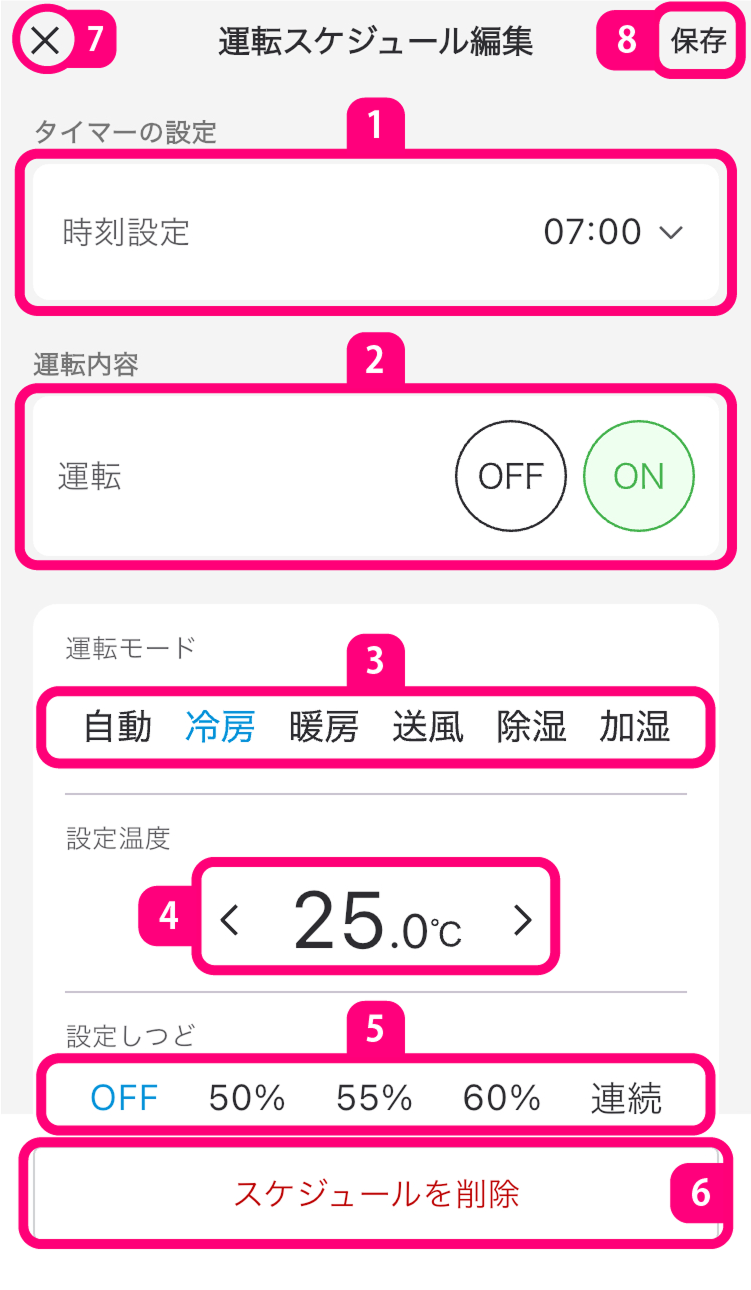Tap スケジュールを削除 to delete schedule
Screen dimensions: 751x1290
coord(376,1193)
